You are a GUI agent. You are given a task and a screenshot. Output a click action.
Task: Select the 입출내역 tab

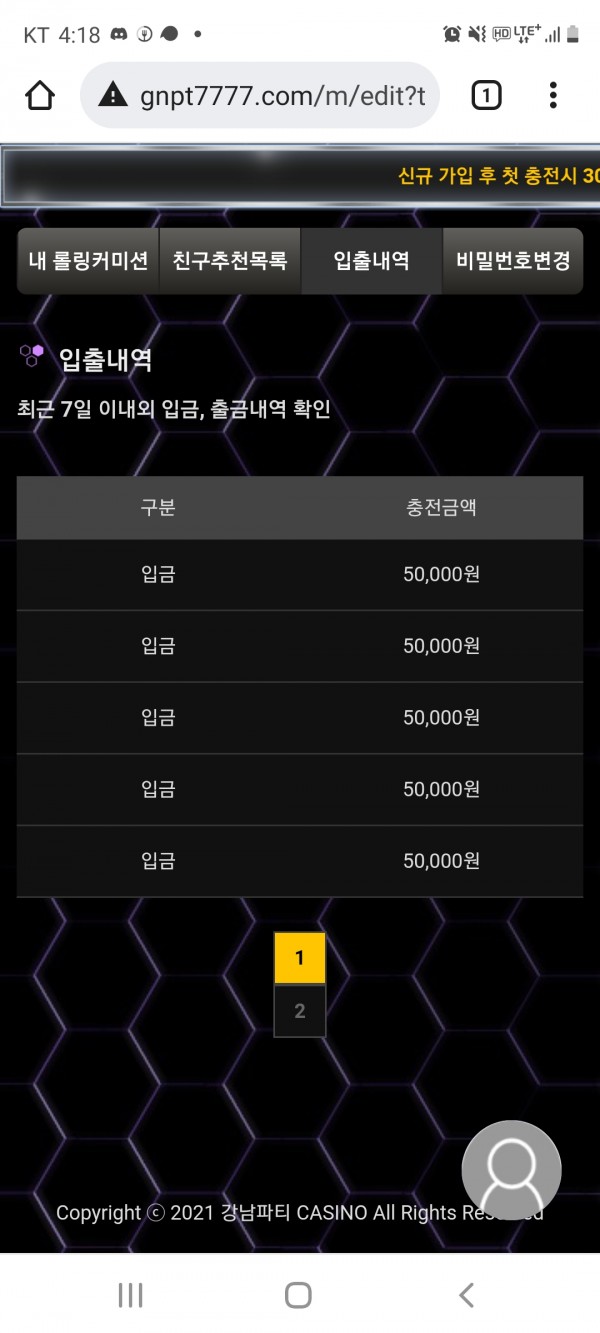(x=371, y=261)
